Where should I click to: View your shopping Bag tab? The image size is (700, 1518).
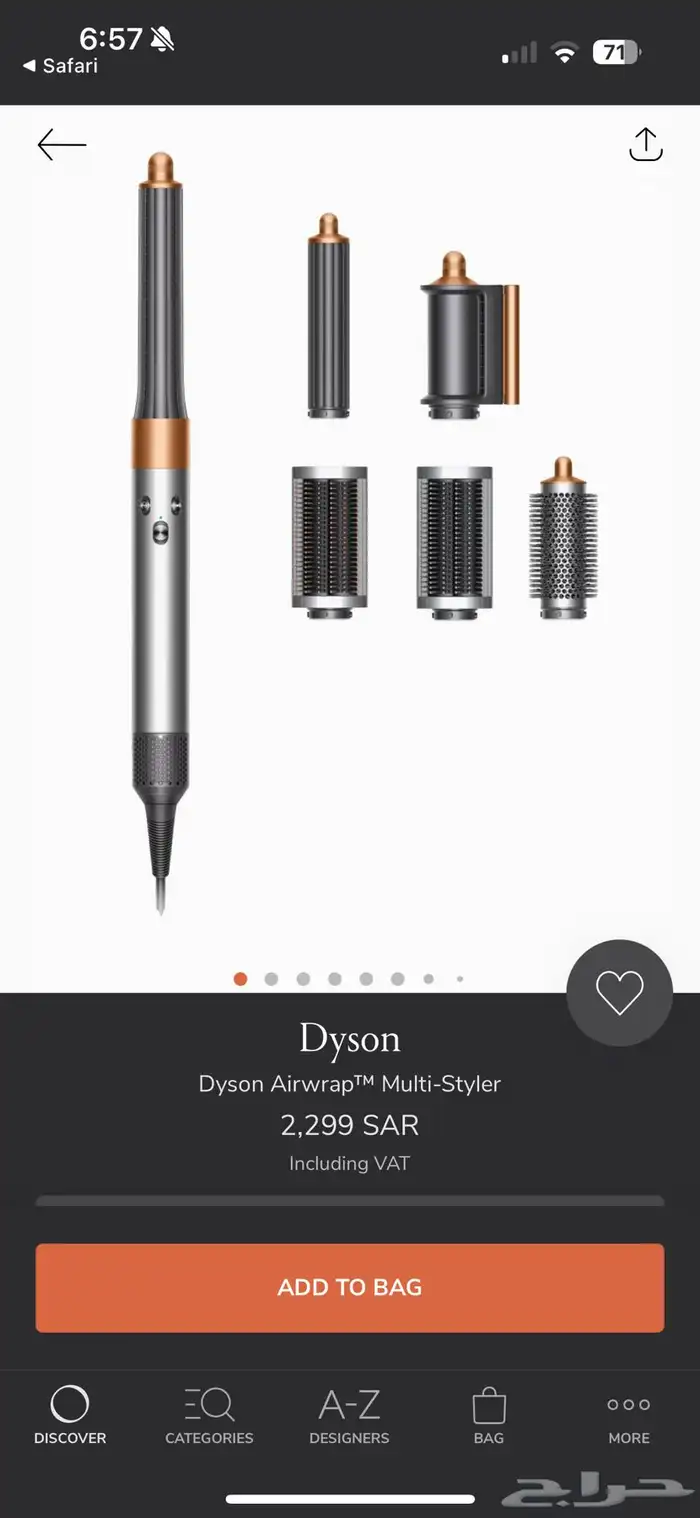pos(489,1415)
